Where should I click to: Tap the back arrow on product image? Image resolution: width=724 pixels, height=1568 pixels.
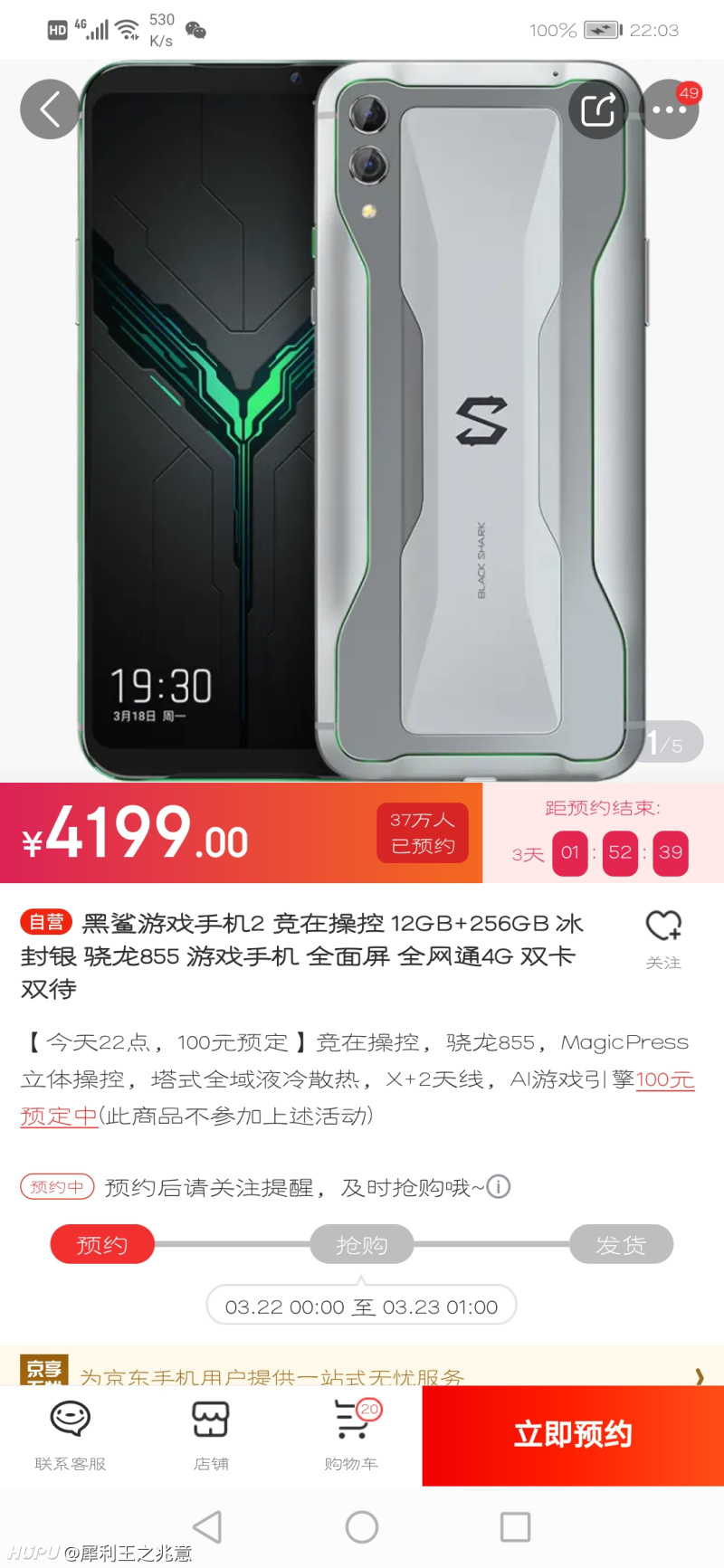click(x=50, y=109)
